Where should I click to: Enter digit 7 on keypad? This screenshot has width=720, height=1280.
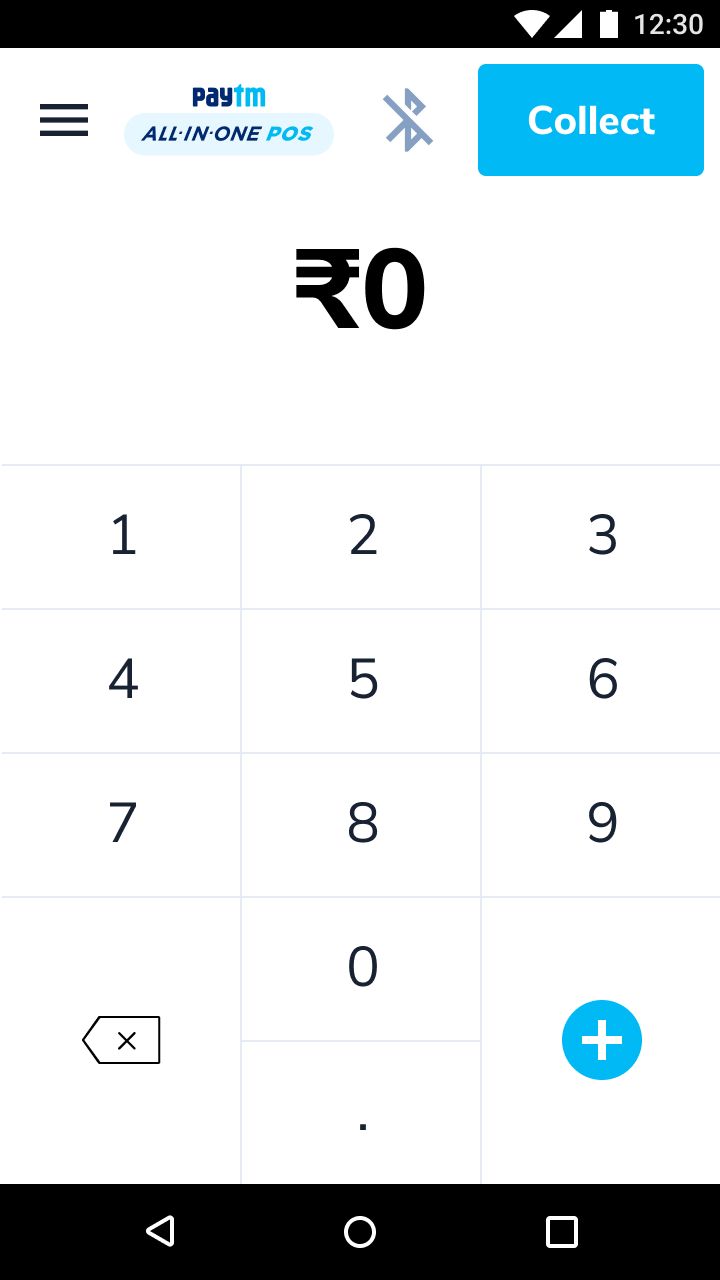pos(122,824)
